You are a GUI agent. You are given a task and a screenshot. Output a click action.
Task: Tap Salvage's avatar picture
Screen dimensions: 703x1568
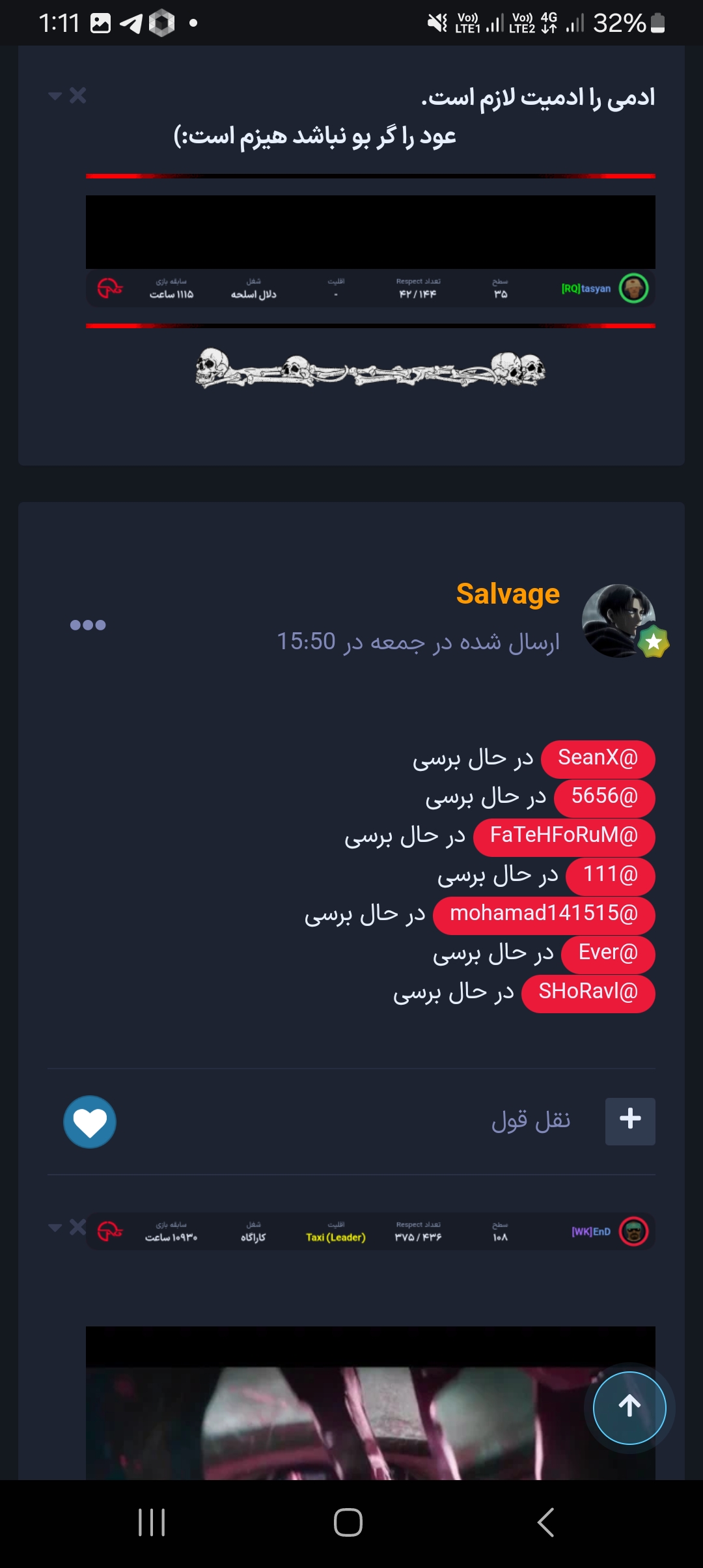618,621
